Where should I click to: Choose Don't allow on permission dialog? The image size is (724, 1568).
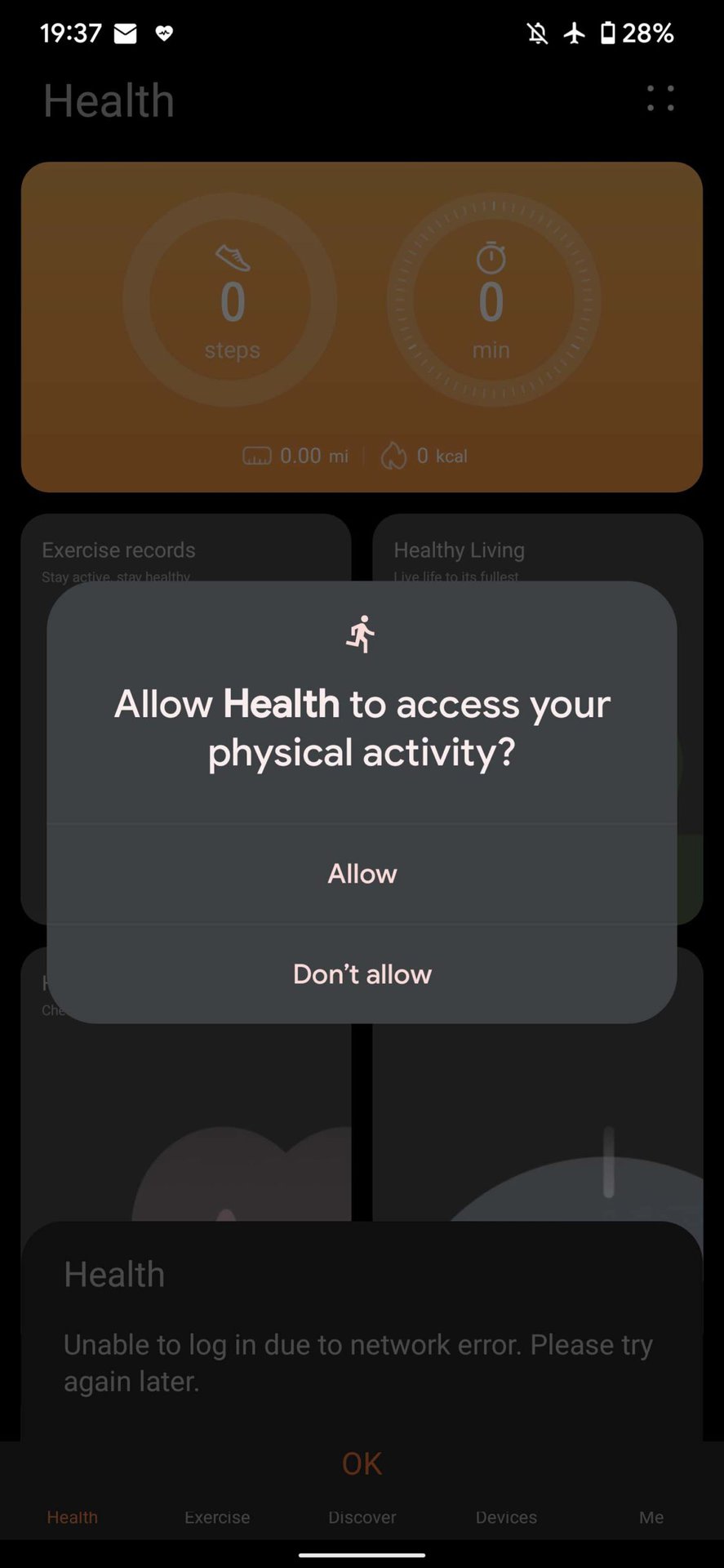pyautogui.click(x=362, y=974)
